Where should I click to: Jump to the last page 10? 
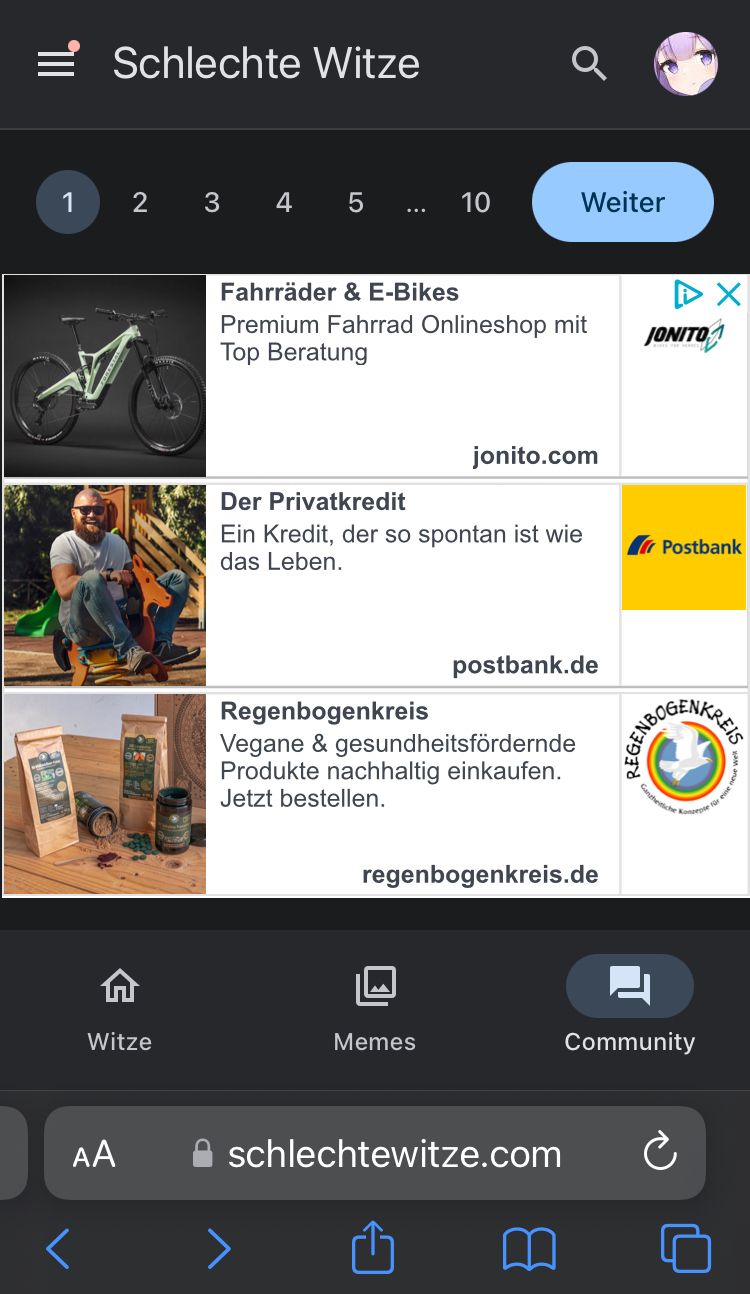(x=476, y=203)
